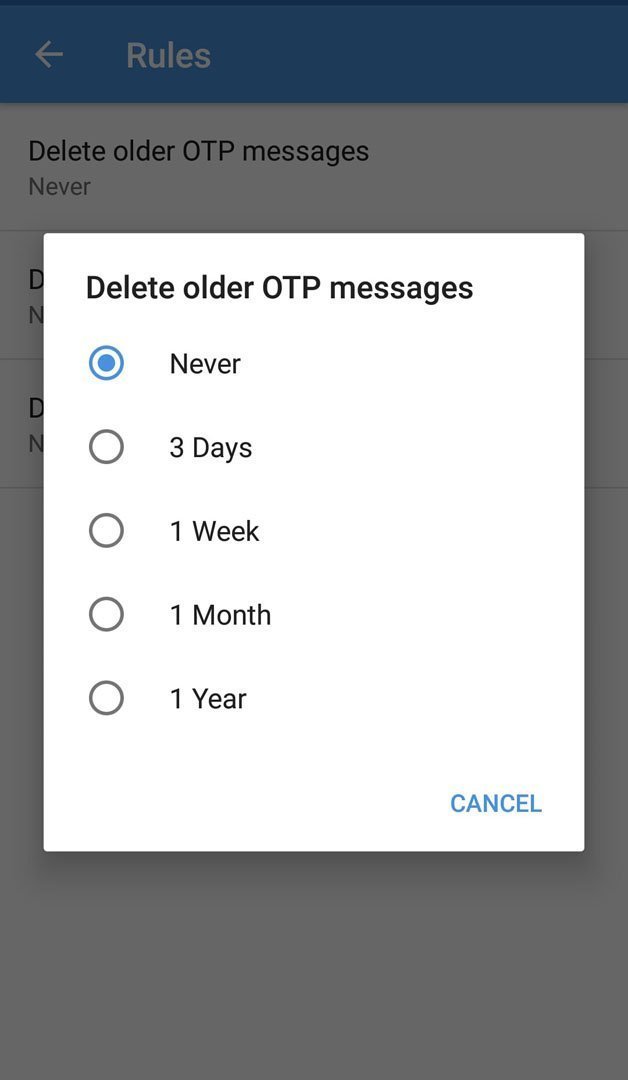628x1080 pixels.
Task: Pick the 1 Month option
Action: point(106,614)
